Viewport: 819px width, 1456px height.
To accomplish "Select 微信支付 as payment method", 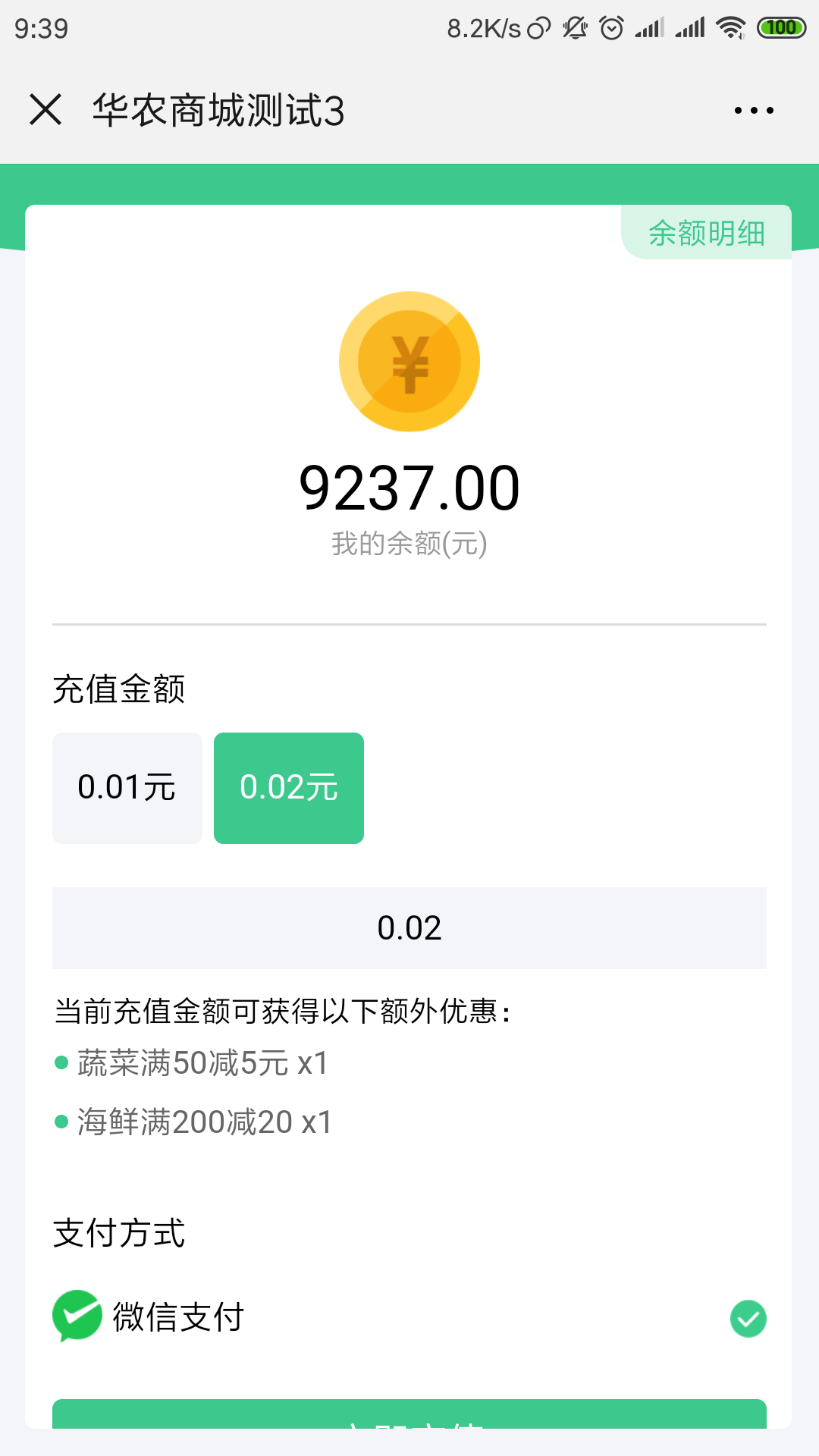I will coord(409,1318).
